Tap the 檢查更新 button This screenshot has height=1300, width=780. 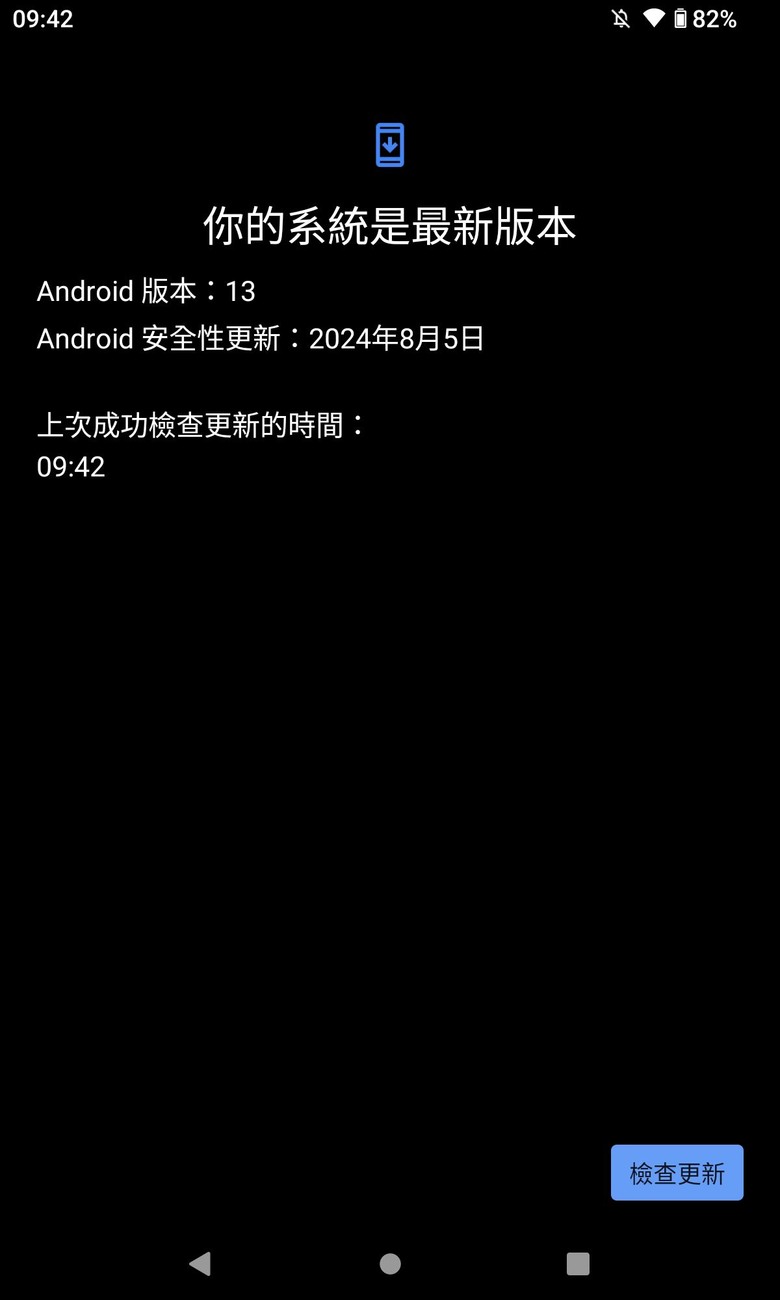click(677, 1172)
